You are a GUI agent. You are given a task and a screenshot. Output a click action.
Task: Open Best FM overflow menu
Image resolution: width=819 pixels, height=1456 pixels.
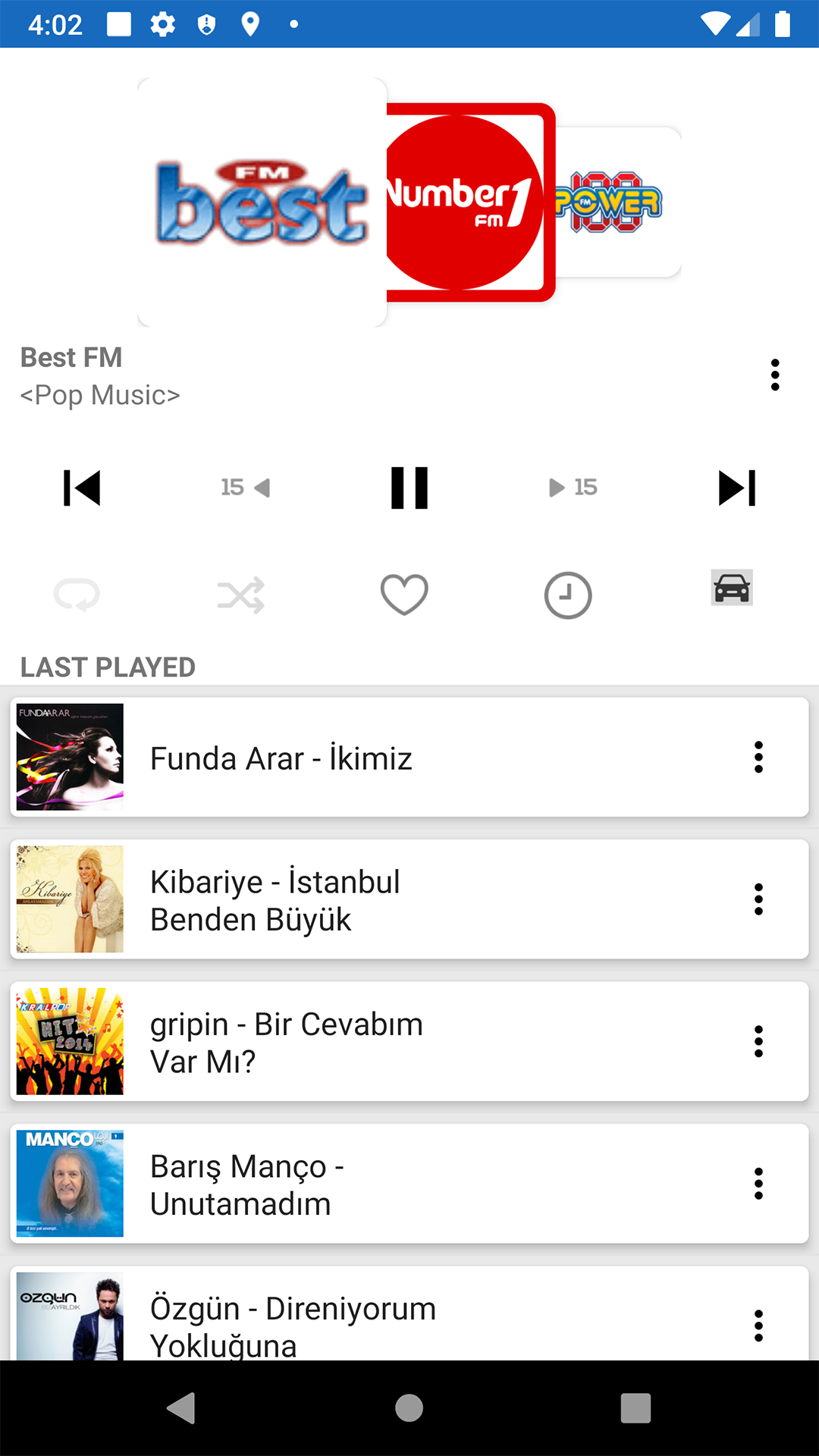click(774, 375)
